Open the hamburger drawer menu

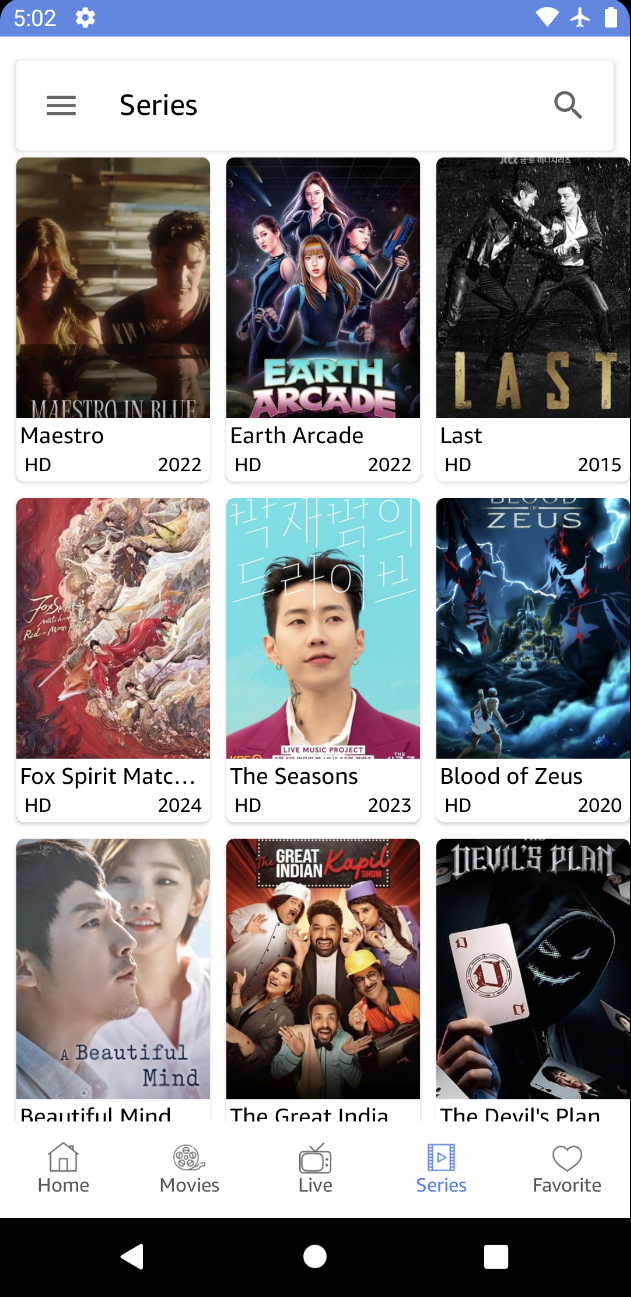[x=61, y=106]
